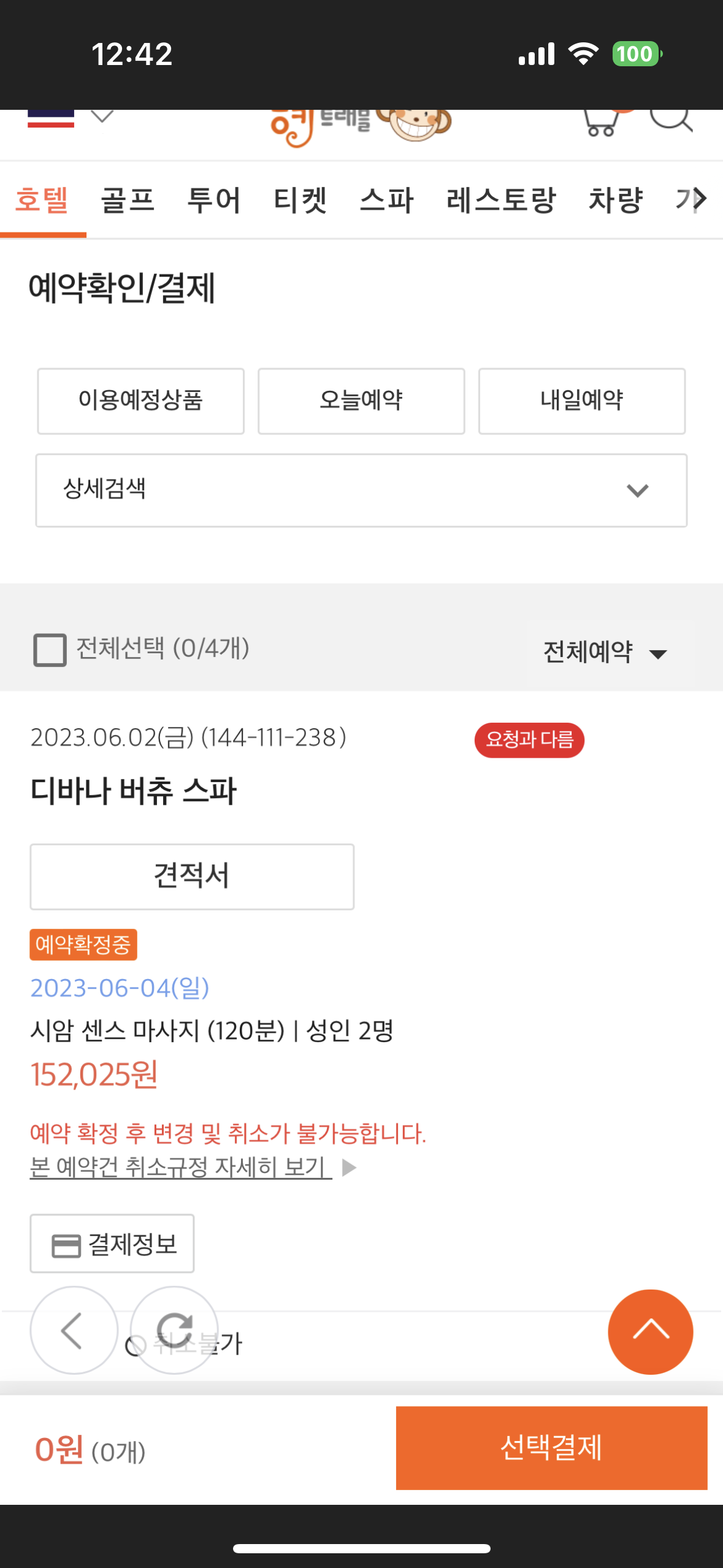723x1568 pixels.
Task: Show 오늘예약 bookings
Action: 361,401
